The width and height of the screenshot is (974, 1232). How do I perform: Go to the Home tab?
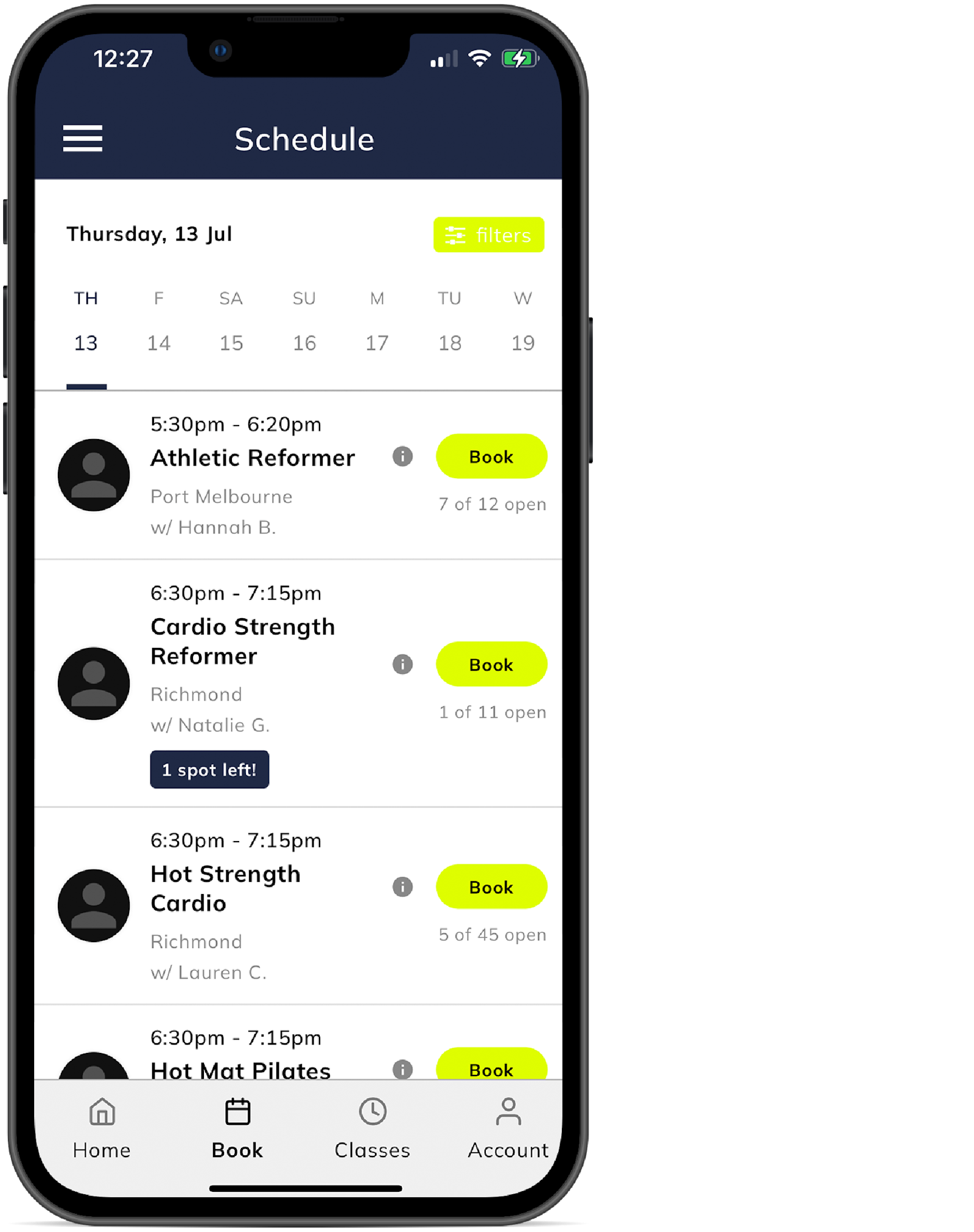coord(102,1129)
